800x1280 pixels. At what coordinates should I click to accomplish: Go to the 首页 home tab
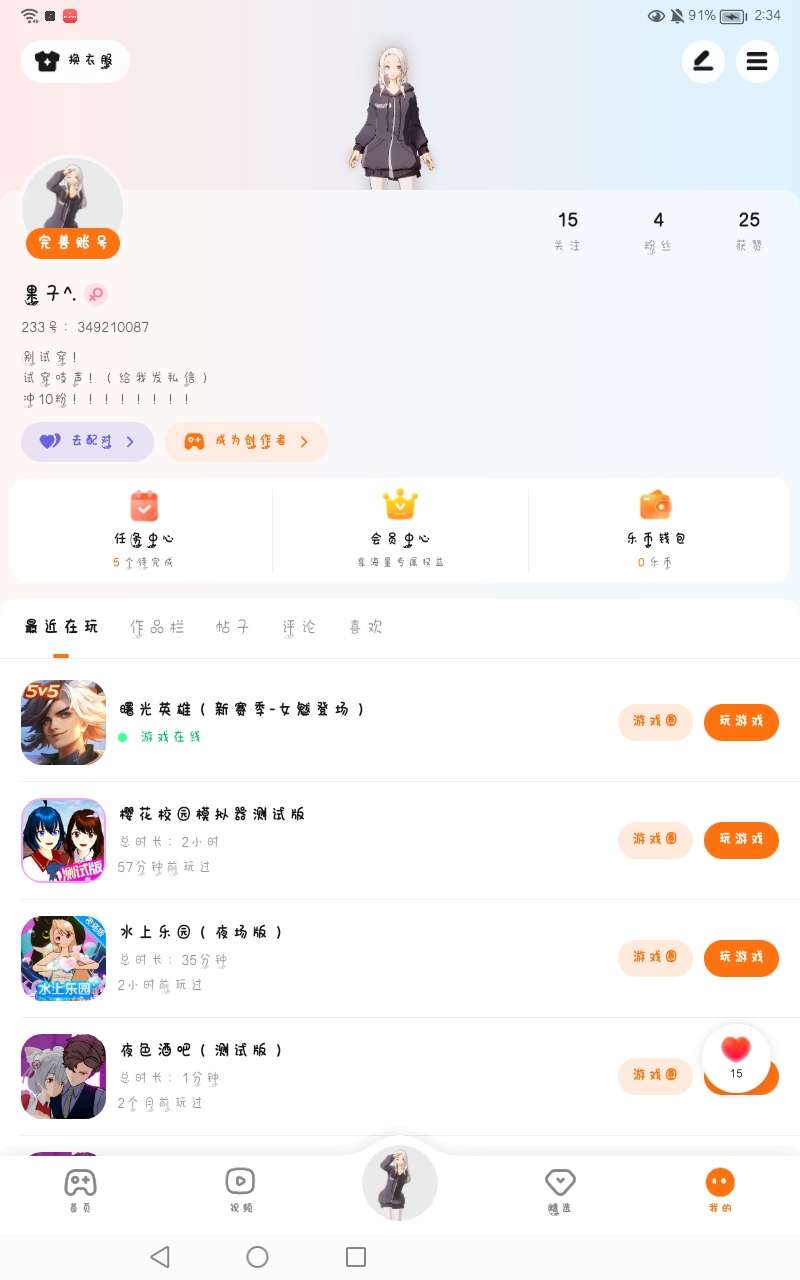point(80,1190)
